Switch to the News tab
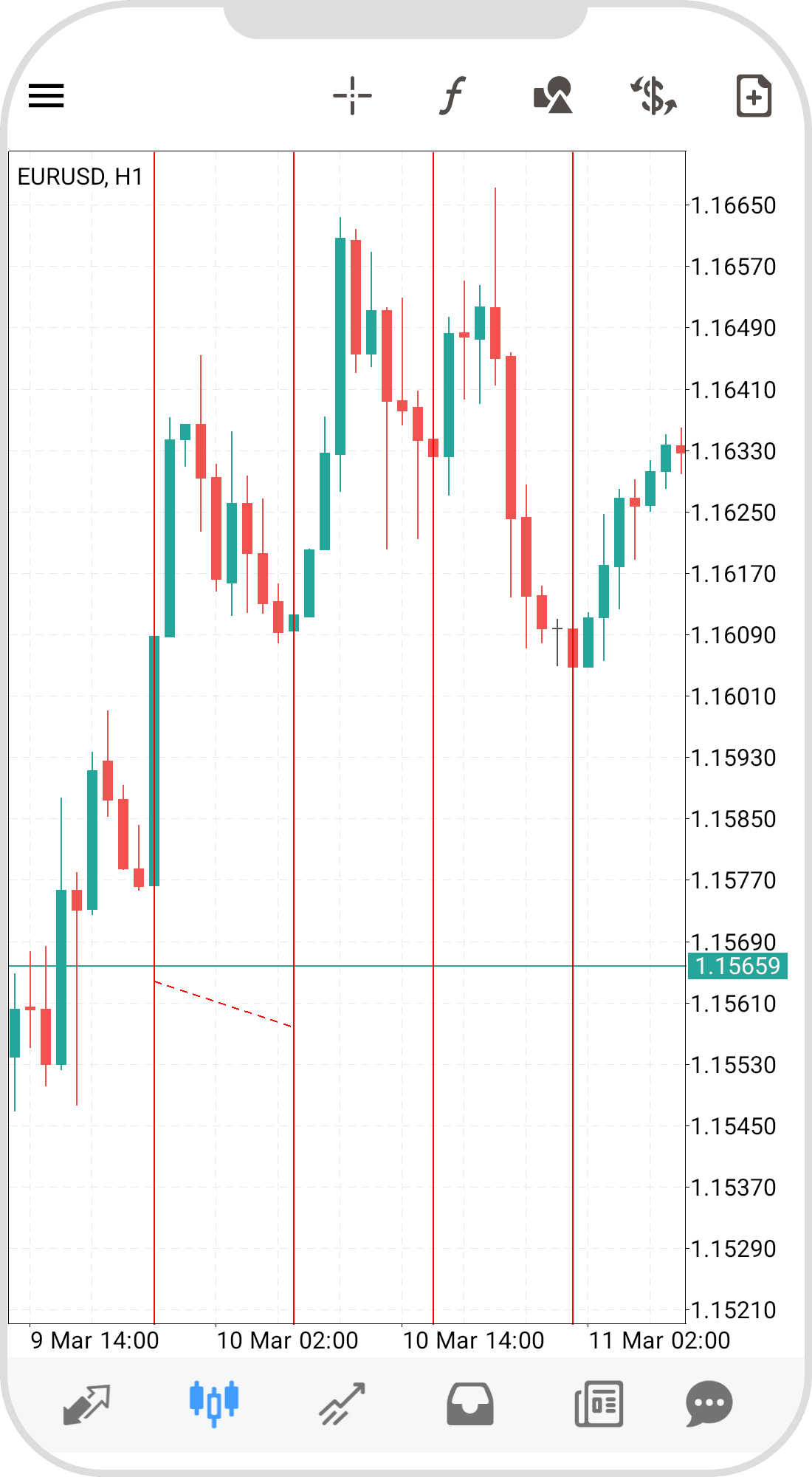The image size is (812, 1477). 599,1403
